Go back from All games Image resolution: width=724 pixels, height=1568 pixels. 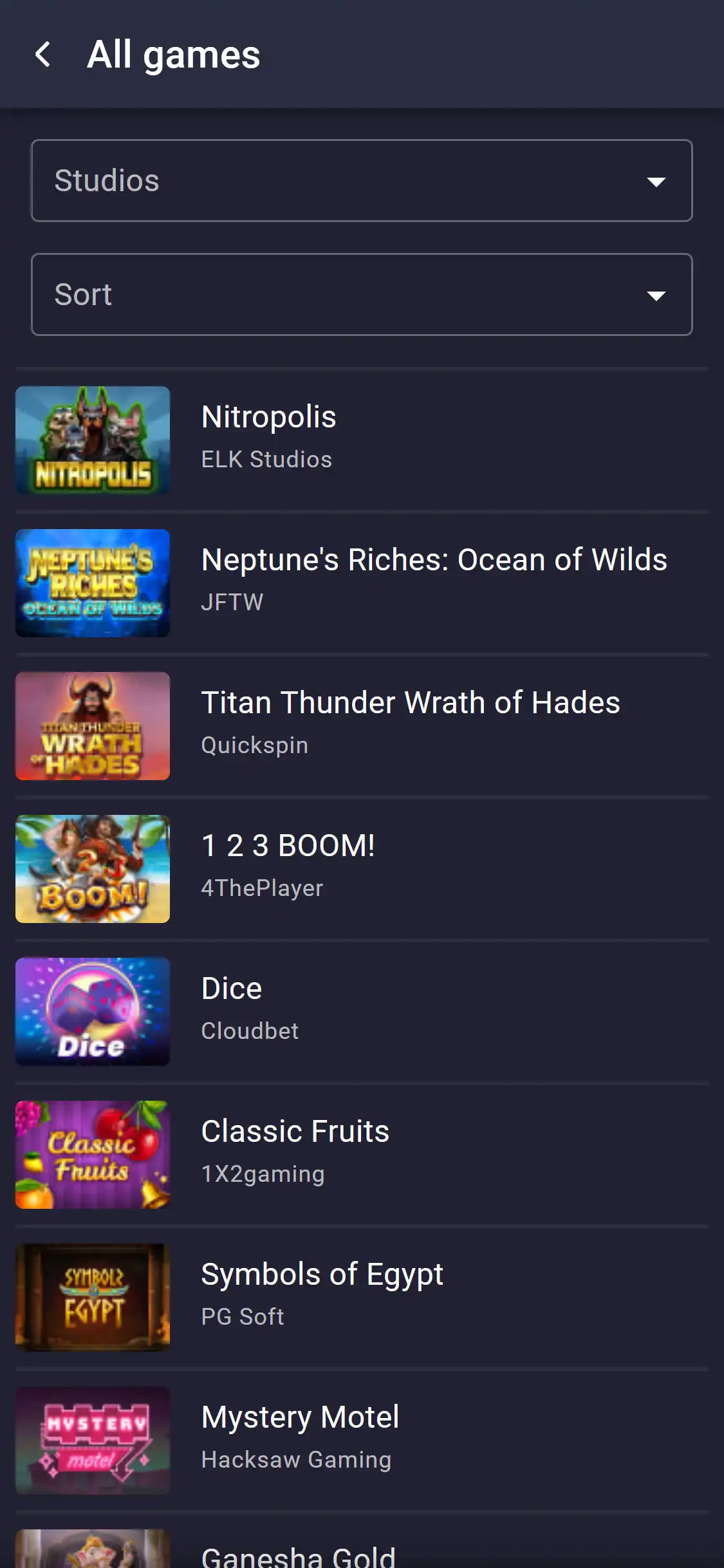42,55
